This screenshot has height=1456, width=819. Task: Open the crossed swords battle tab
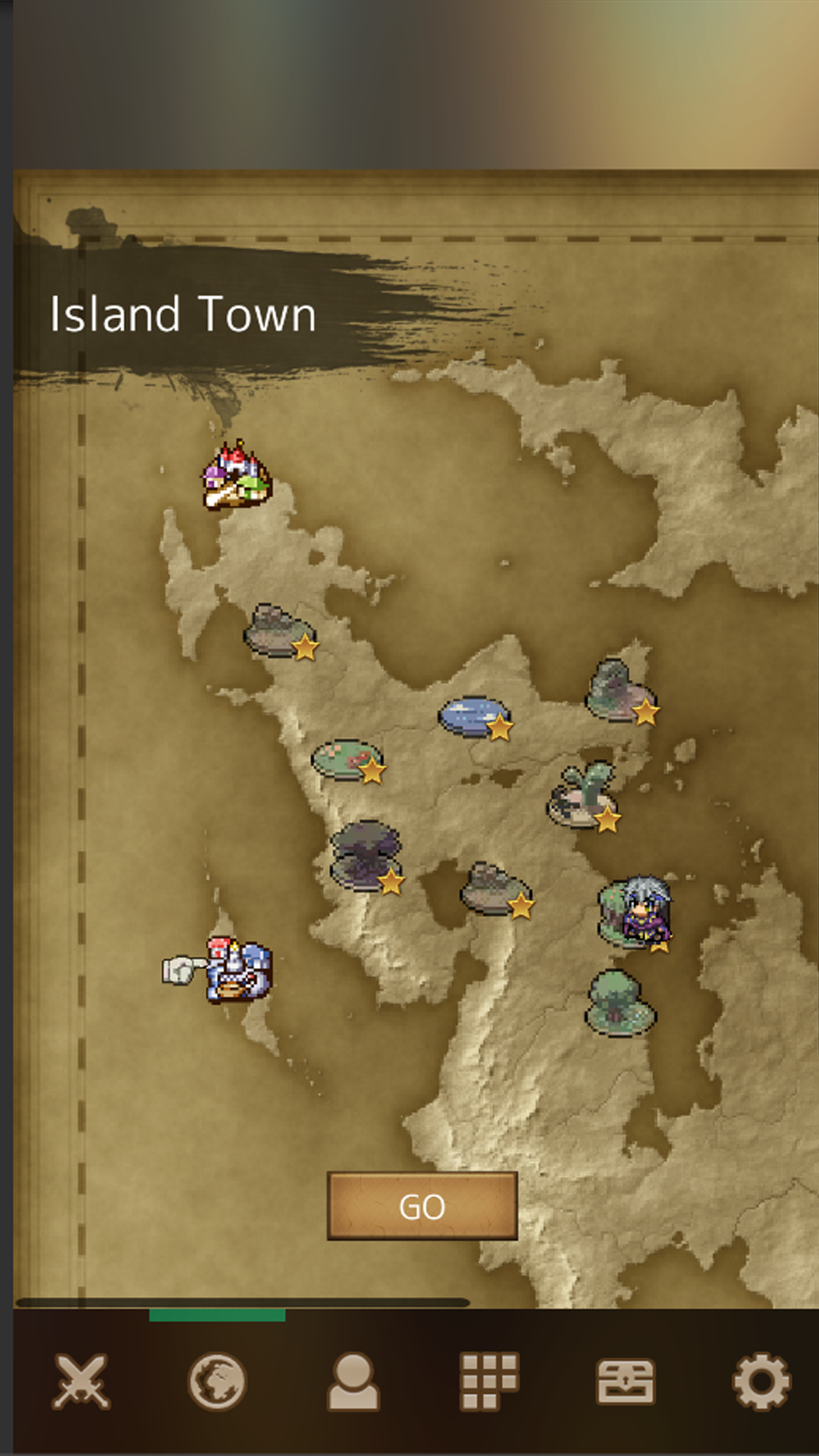tap(81, 1380)
